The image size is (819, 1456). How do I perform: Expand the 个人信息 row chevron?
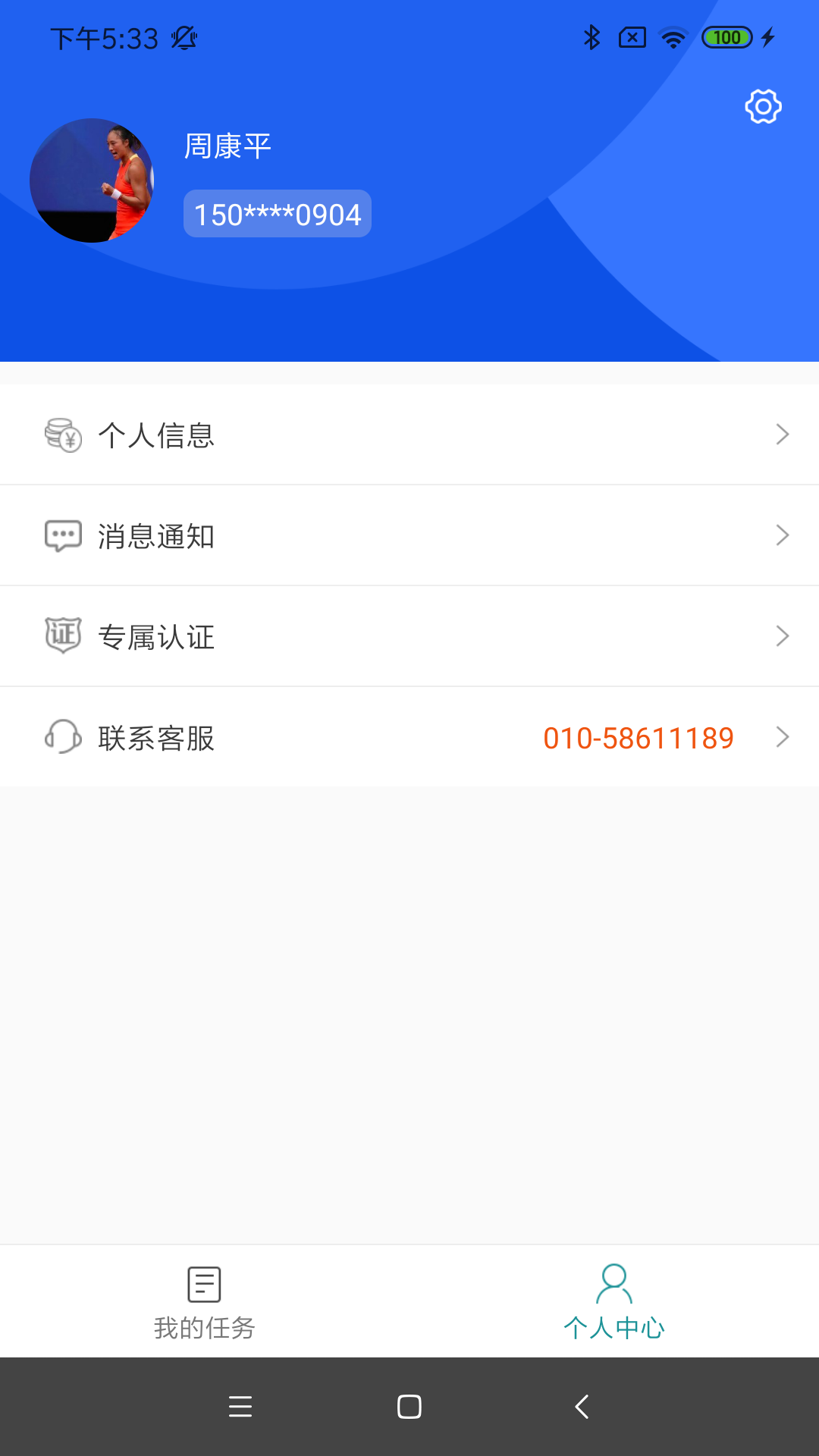pyautogui.click(x=783, y=434)
